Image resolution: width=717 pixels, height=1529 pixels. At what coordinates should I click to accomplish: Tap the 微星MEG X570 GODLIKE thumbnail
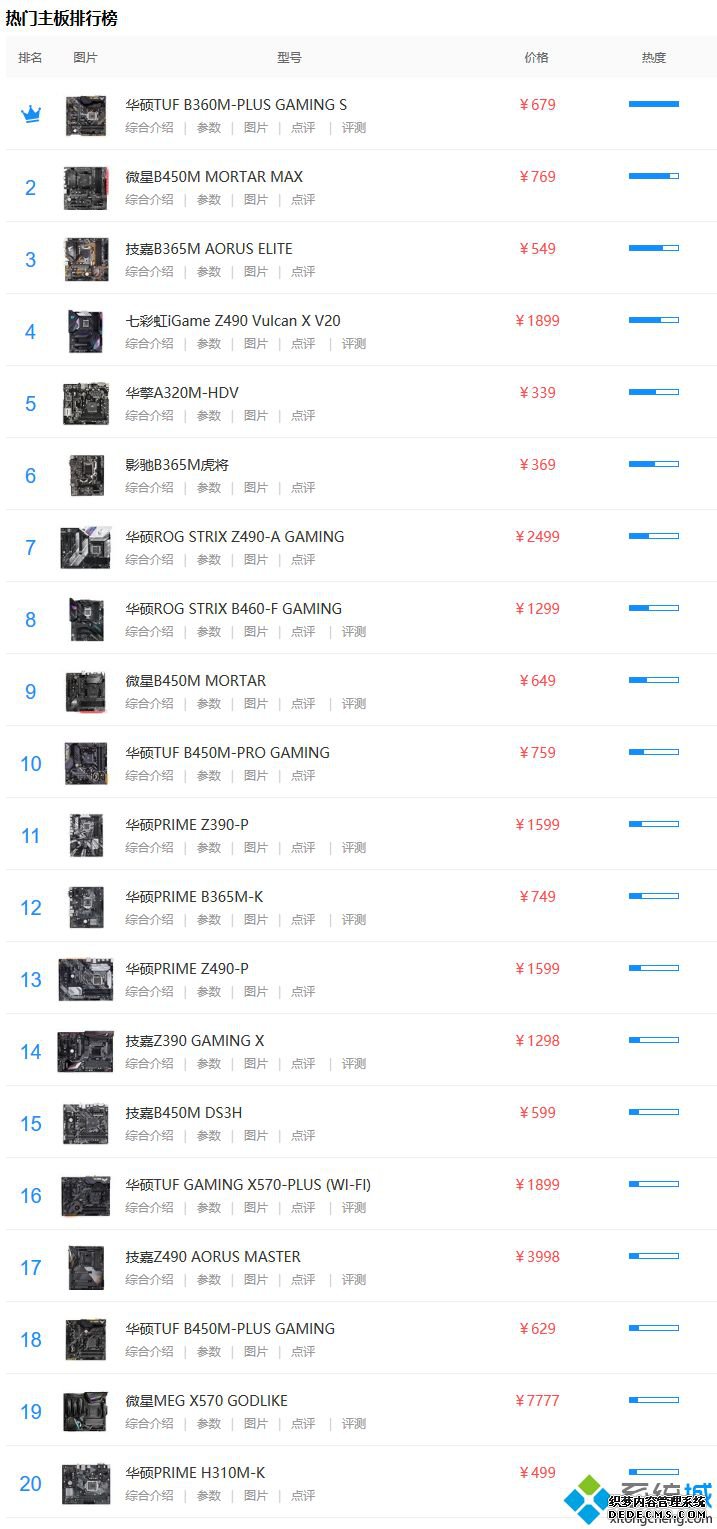coord(86,1412)
